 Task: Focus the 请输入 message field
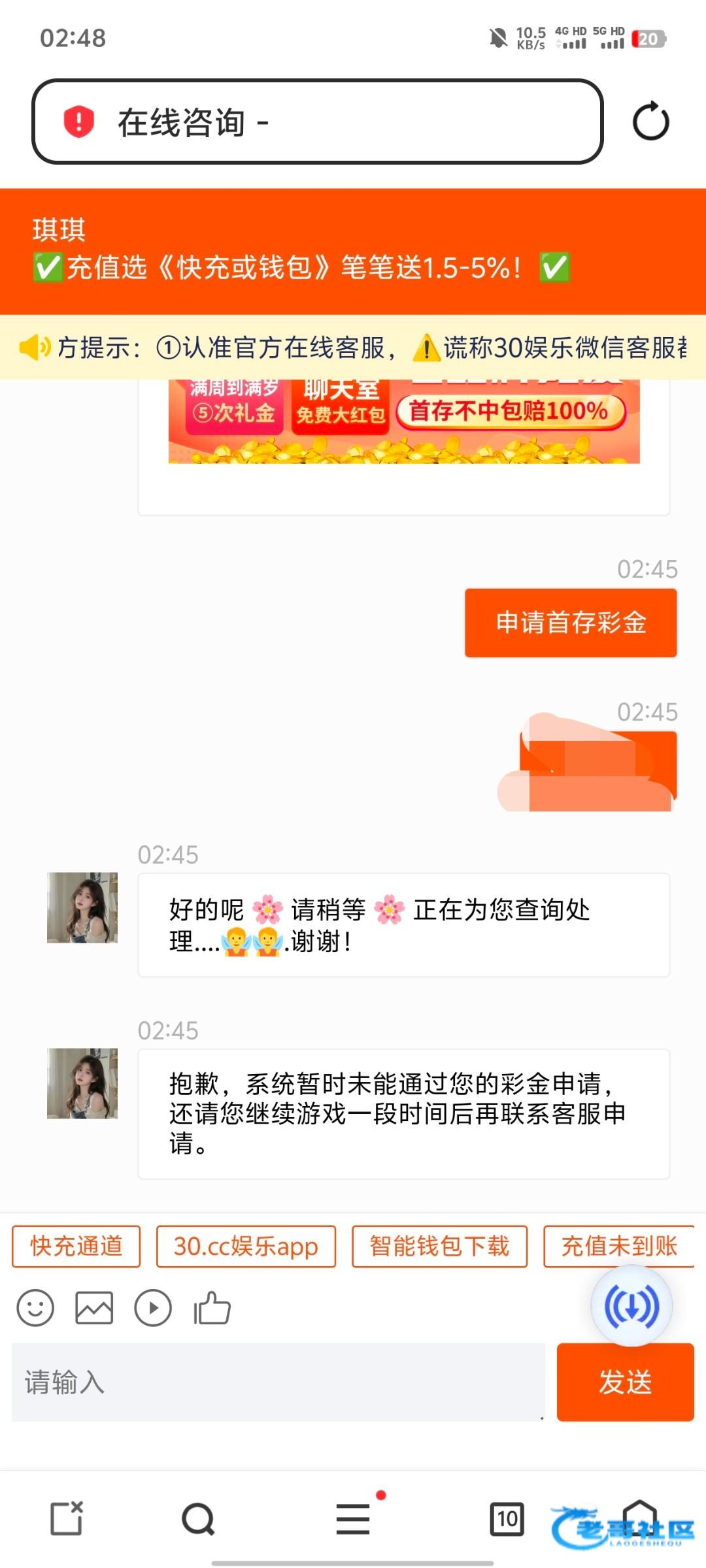tap(278, 1382)
